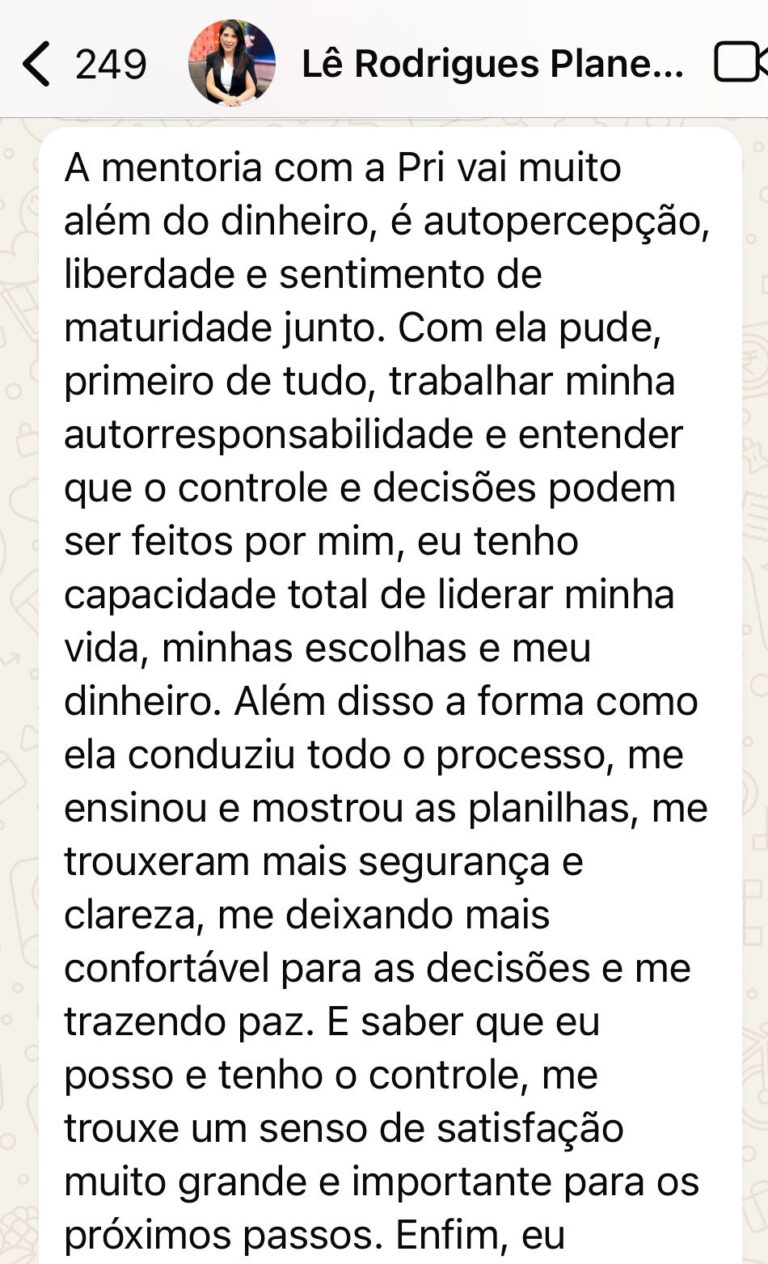Open Lê Rodrigues contact info
This screenshot has width=768, height=1264.
pyautogui.click(x=494, y=65)
